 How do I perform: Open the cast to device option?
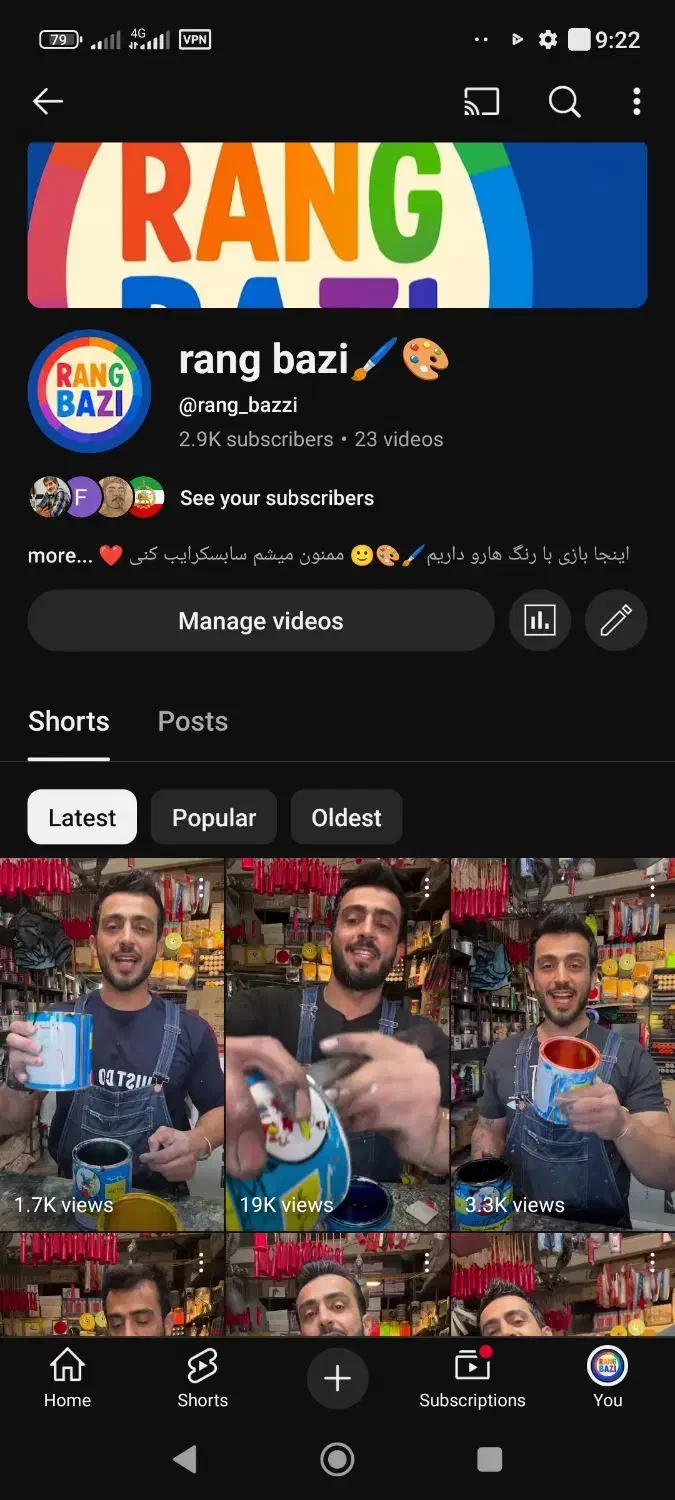(x=481, y=101)
